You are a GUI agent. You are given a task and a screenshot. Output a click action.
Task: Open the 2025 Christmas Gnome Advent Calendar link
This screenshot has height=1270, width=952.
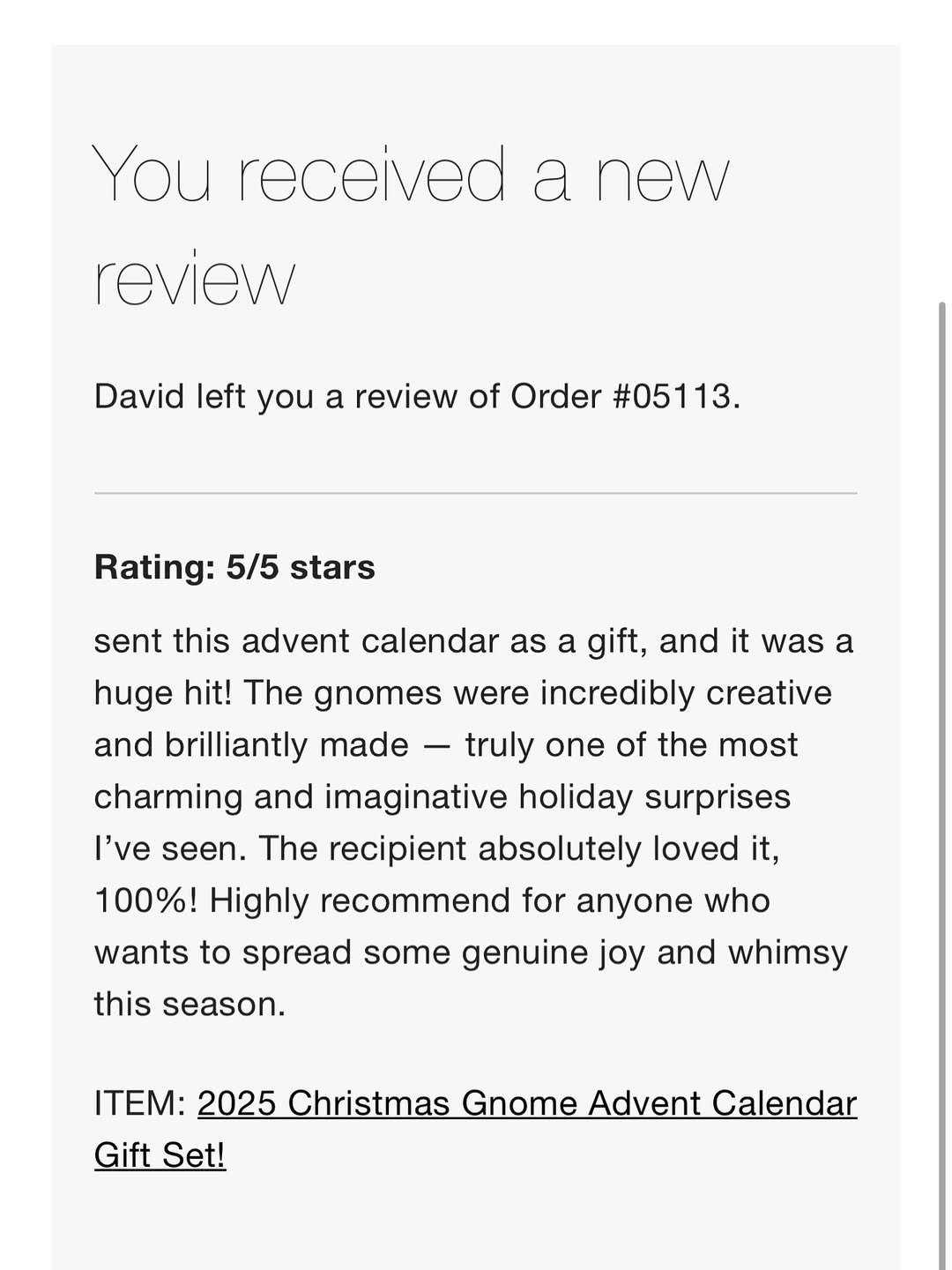pyautogui.click(x=526, y=1104)
